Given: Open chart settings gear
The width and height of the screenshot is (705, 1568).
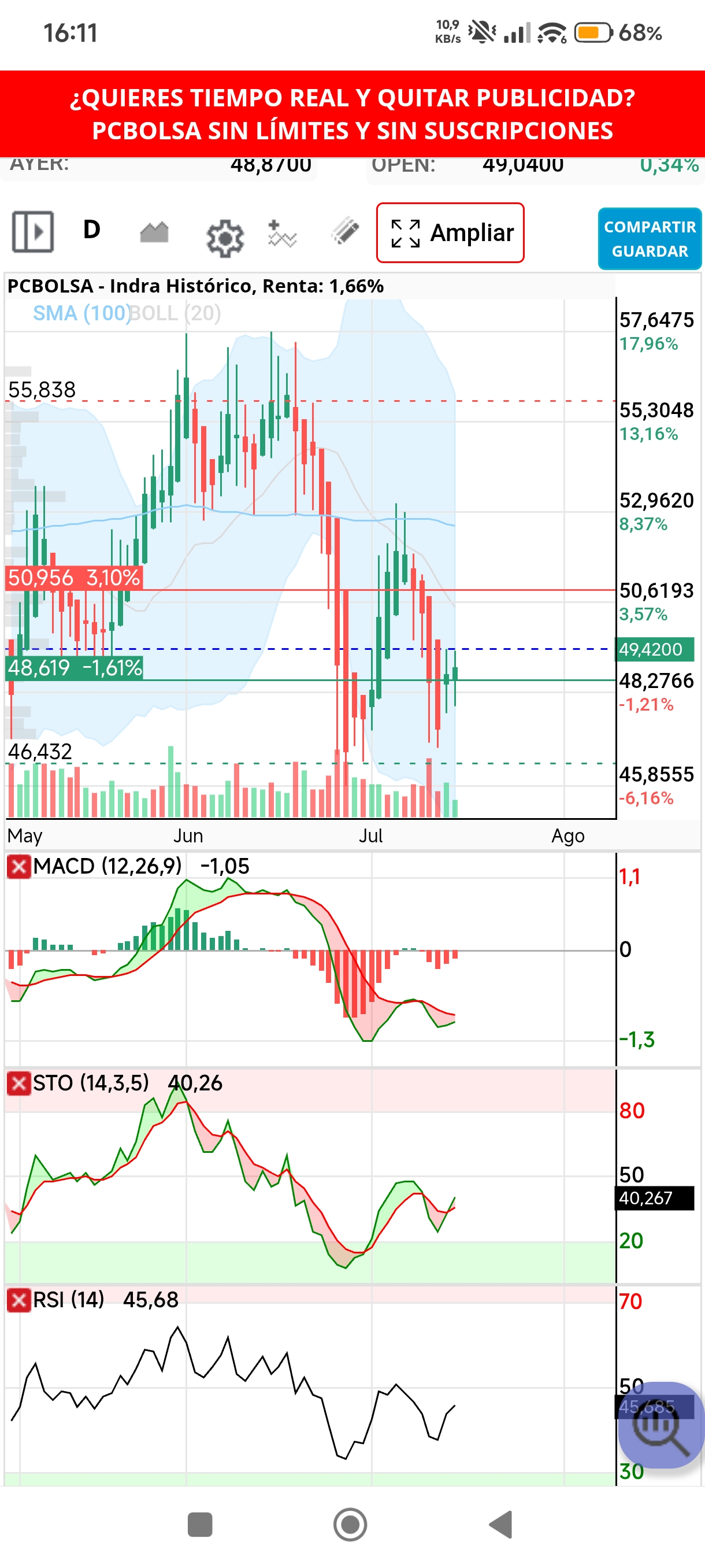Looking at the screenshot, I should tap(224, 238).
